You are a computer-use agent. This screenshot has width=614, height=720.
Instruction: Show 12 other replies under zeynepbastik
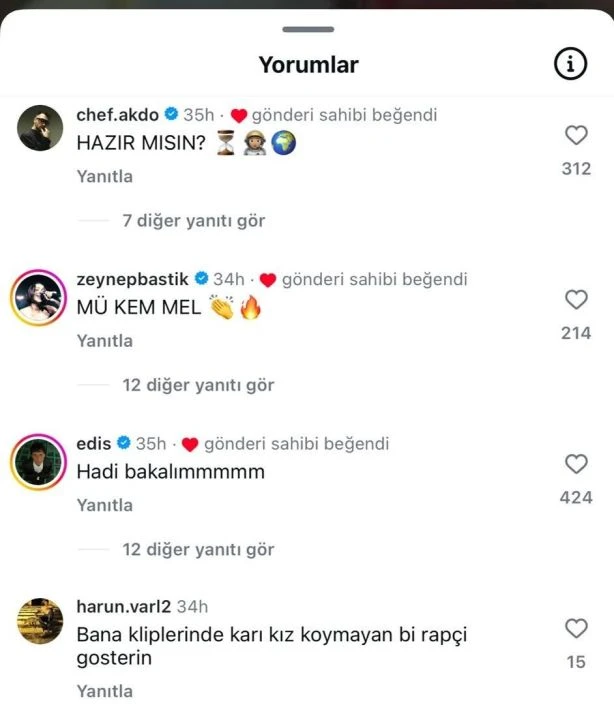click(x=197, y=385)
